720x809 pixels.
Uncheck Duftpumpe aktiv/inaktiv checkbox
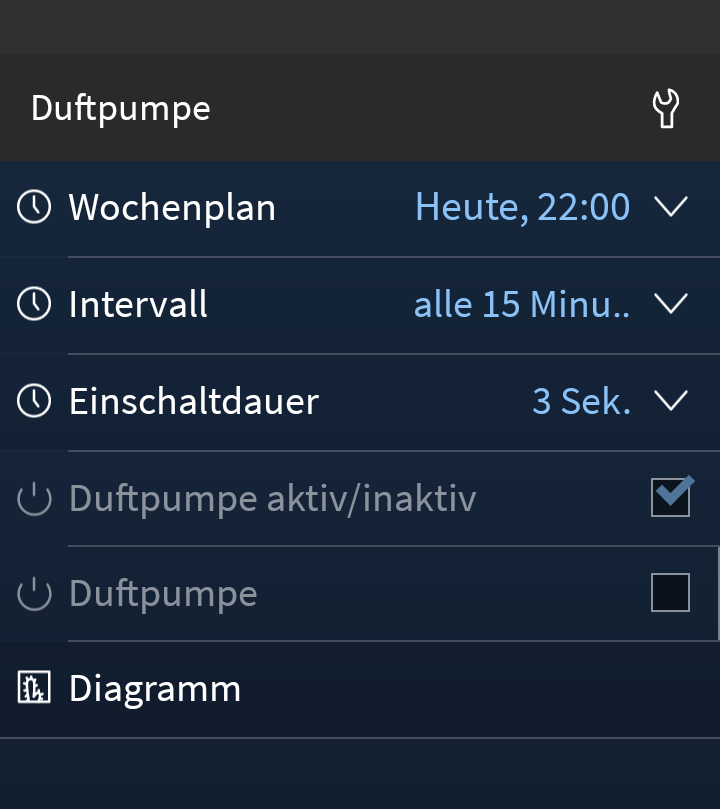pos(670,497)
